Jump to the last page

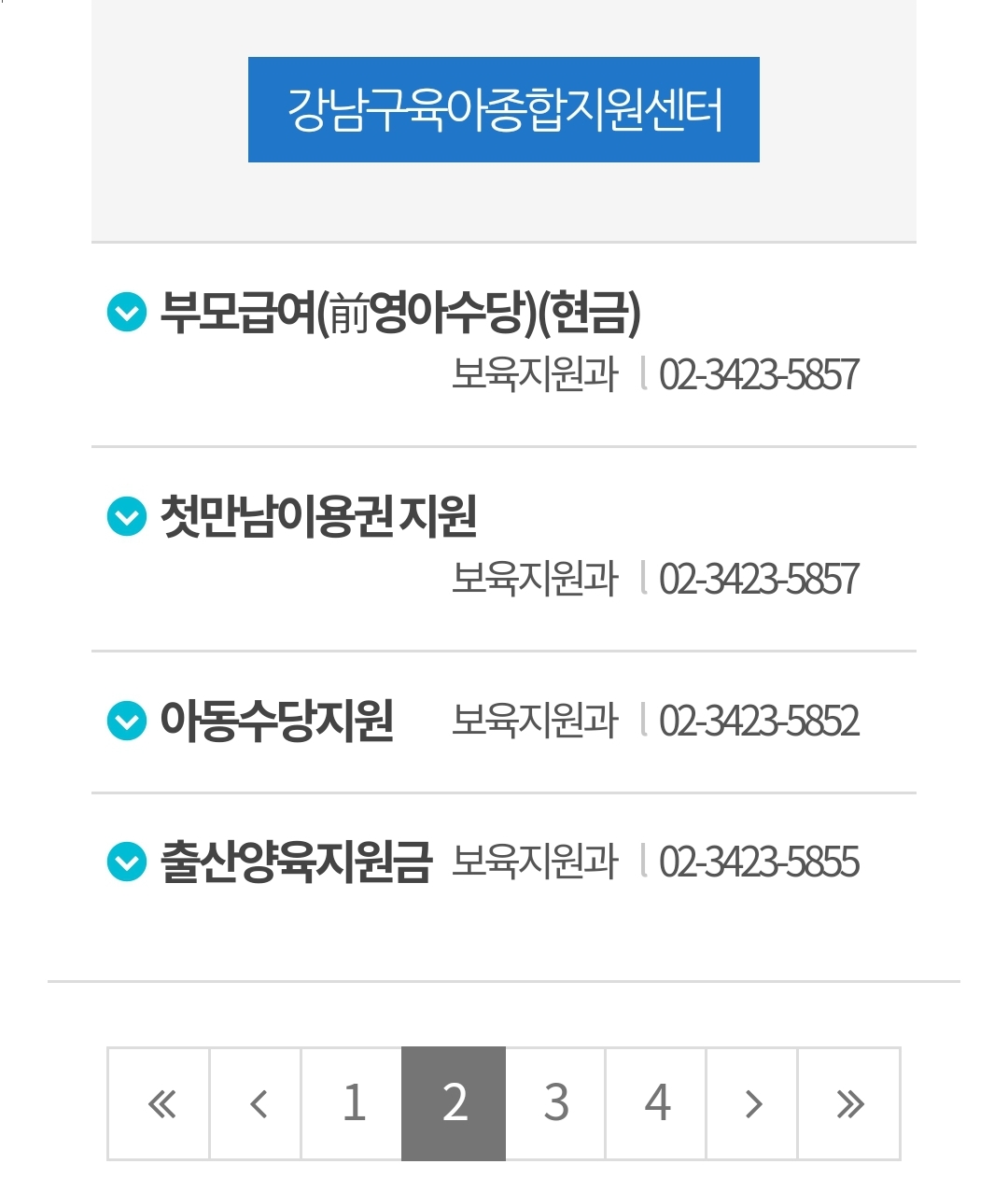click(849, 1103)
